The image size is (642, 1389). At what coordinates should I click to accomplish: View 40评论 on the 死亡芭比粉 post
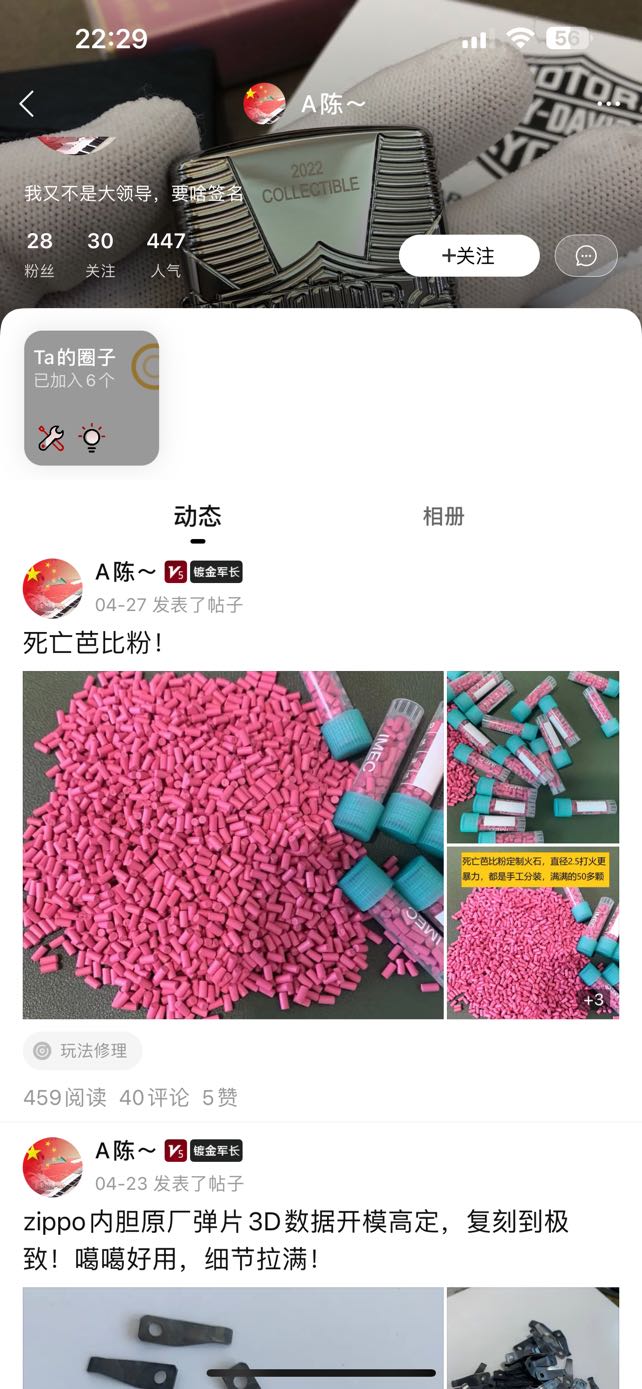click(154, 1097)
